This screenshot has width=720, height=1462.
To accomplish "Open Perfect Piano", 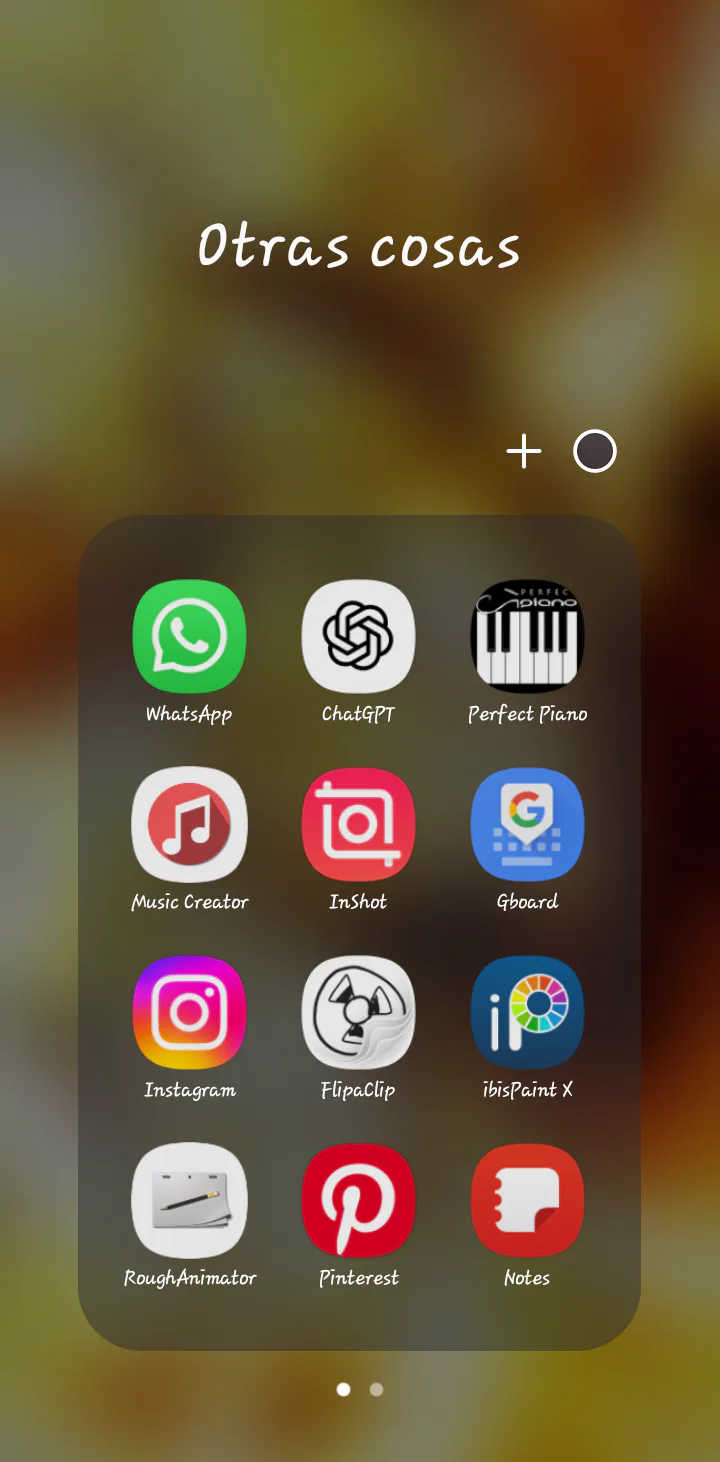I will coord(527,637).
